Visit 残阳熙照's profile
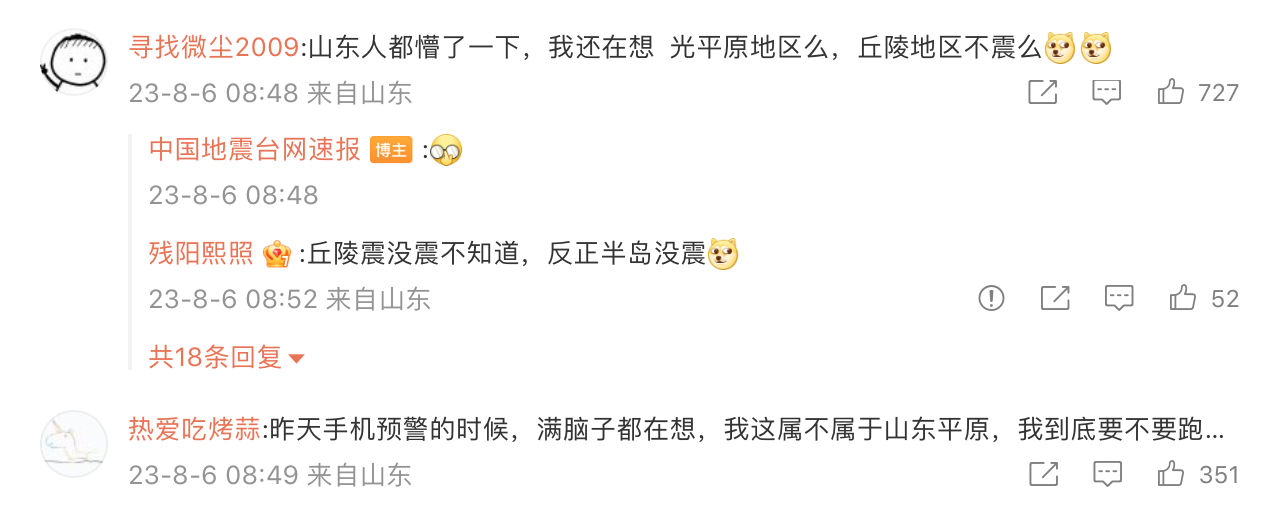 (x=201, y=254)
